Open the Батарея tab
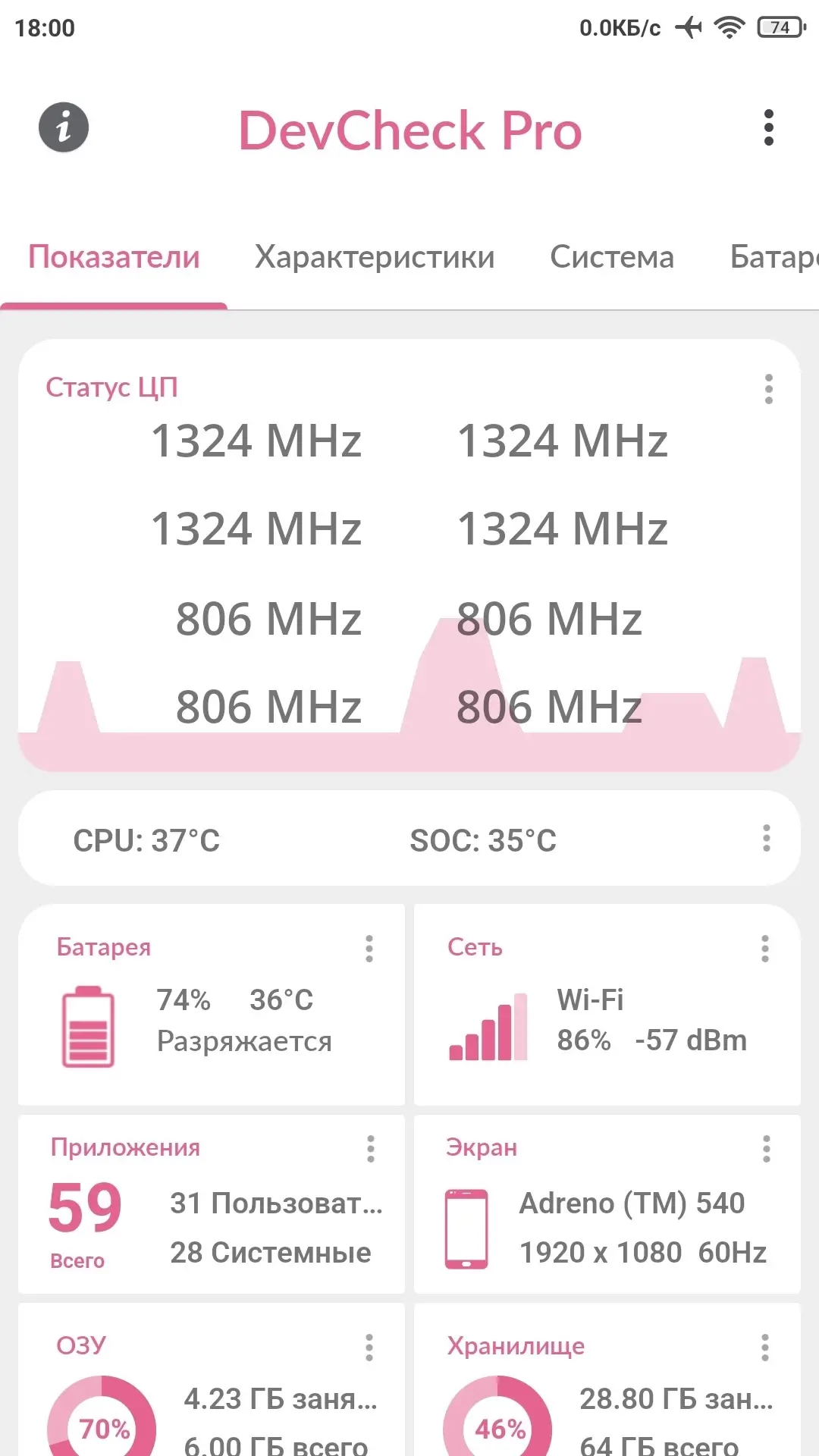 tap(773, 258)
